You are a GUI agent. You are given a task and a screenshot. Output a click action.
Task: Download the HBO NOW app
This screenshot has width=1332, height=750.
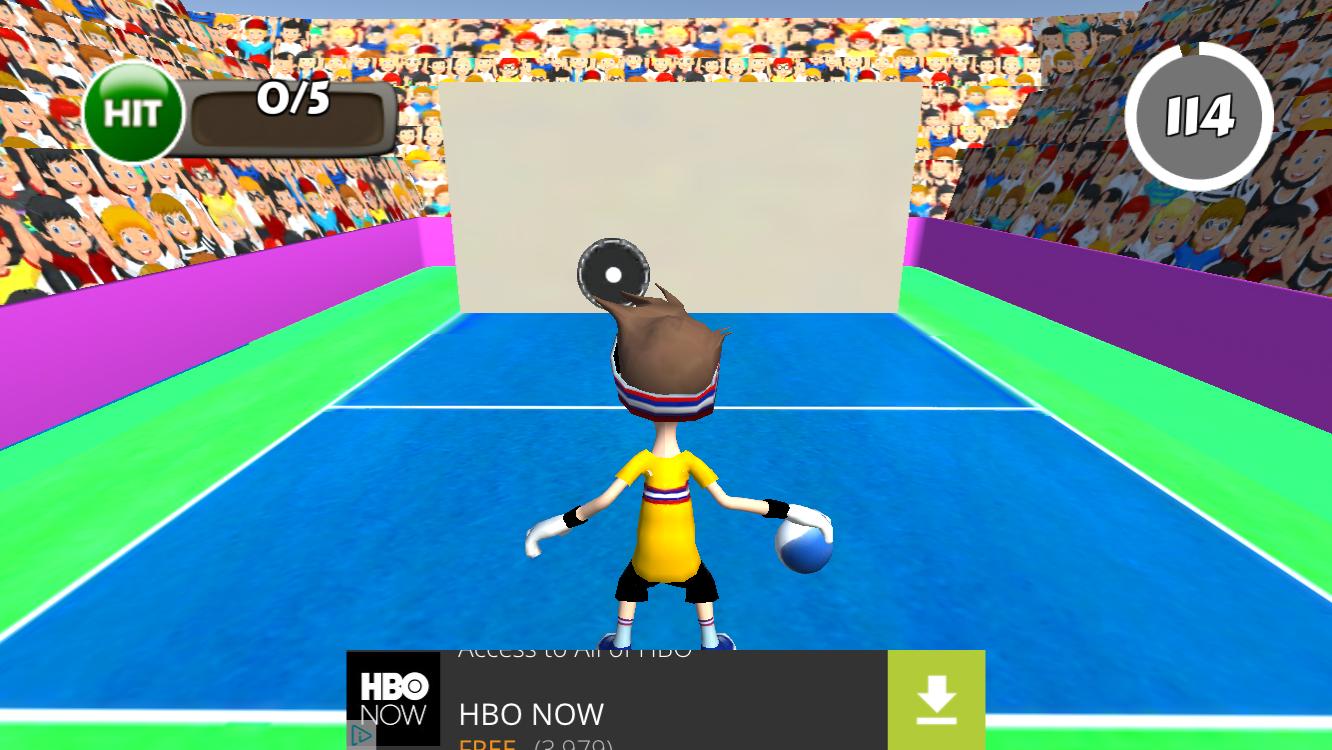click(936, 700)
